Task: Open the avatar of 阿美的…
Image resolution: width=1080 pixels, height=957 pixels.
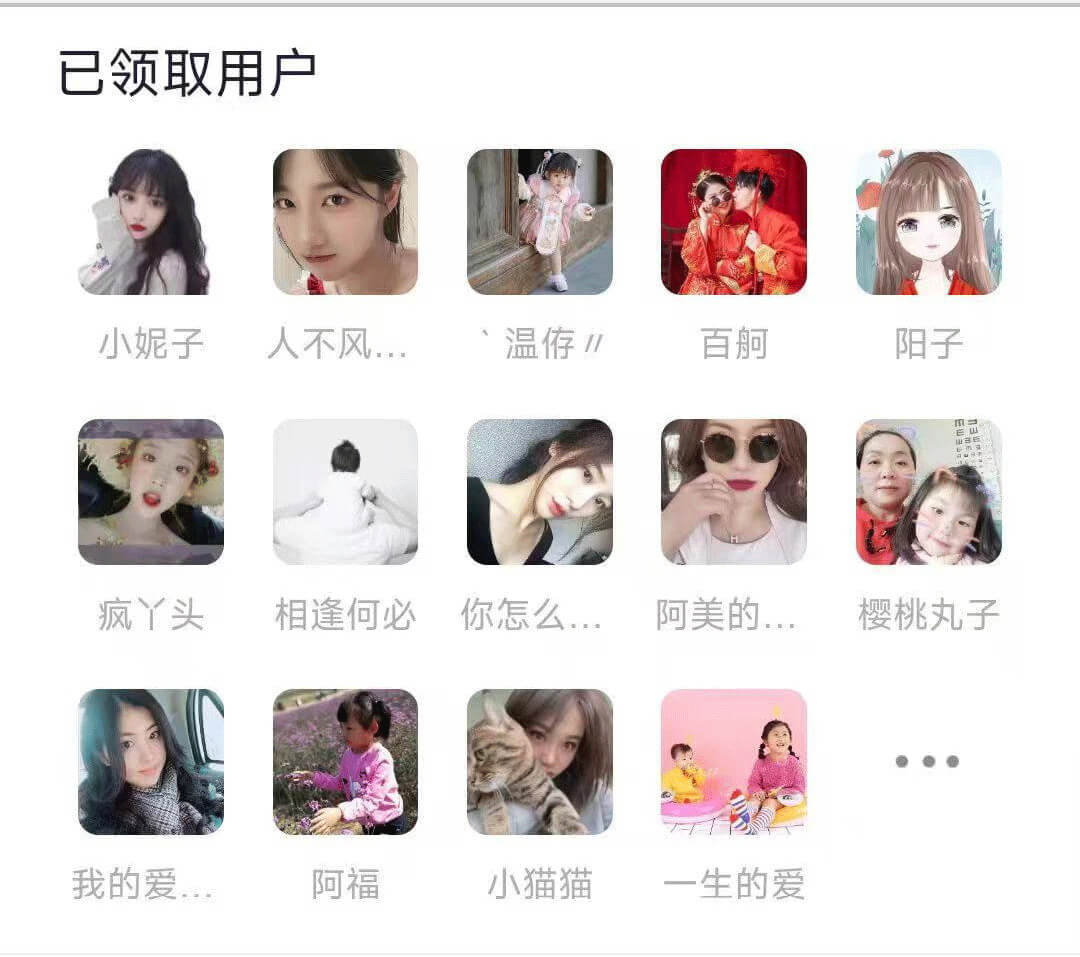Action: coord(734,492)
